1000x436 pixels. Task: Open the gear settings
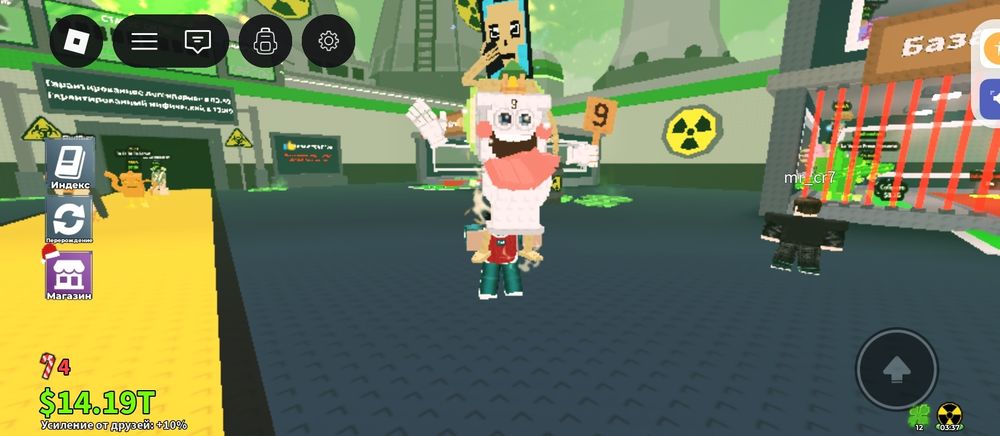pyautogui.click(x=328, y=41)
